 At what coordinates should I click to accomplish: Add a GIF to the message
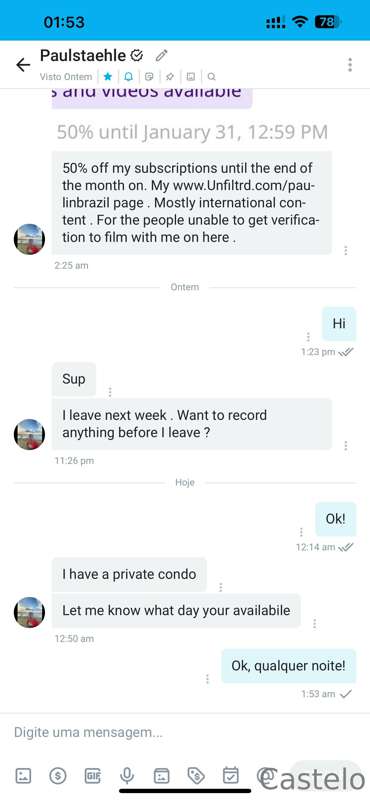[x=92, y=776]
